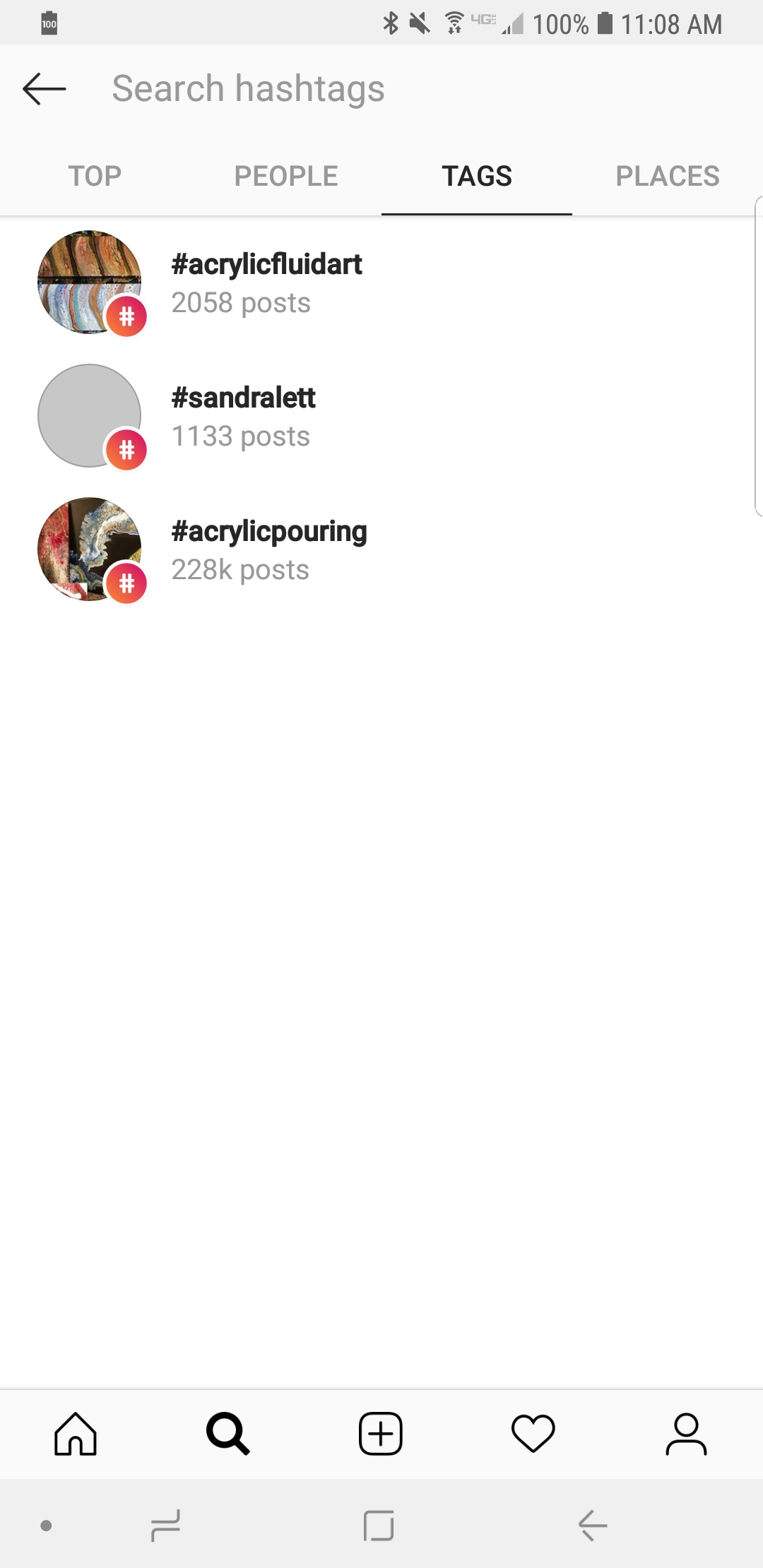The image size is (763, 1568).
Task: Open the activity heart
Action: tap(533, 1434)
